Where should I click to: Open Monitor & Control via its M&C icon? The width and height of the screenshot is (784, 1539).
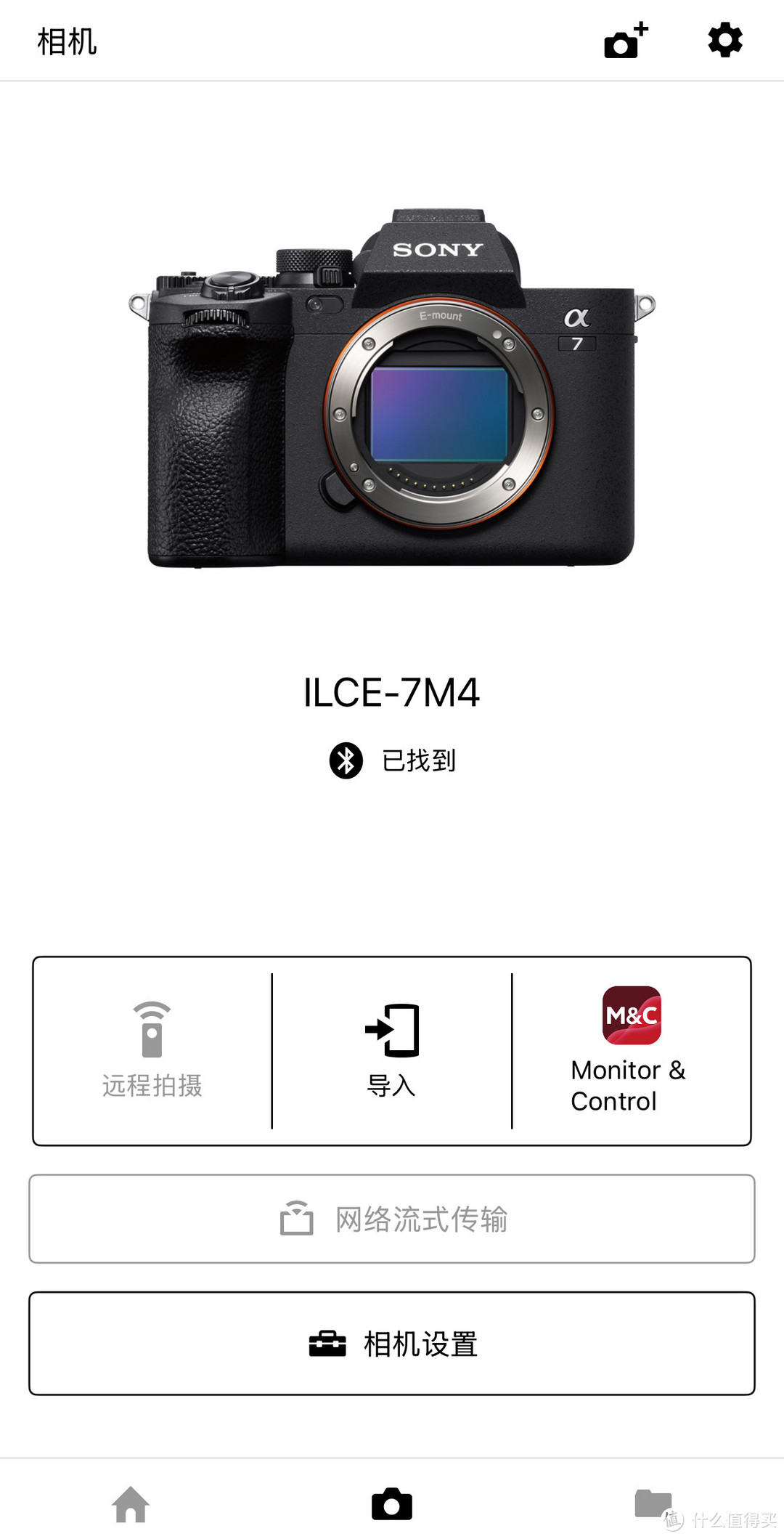629,1017
